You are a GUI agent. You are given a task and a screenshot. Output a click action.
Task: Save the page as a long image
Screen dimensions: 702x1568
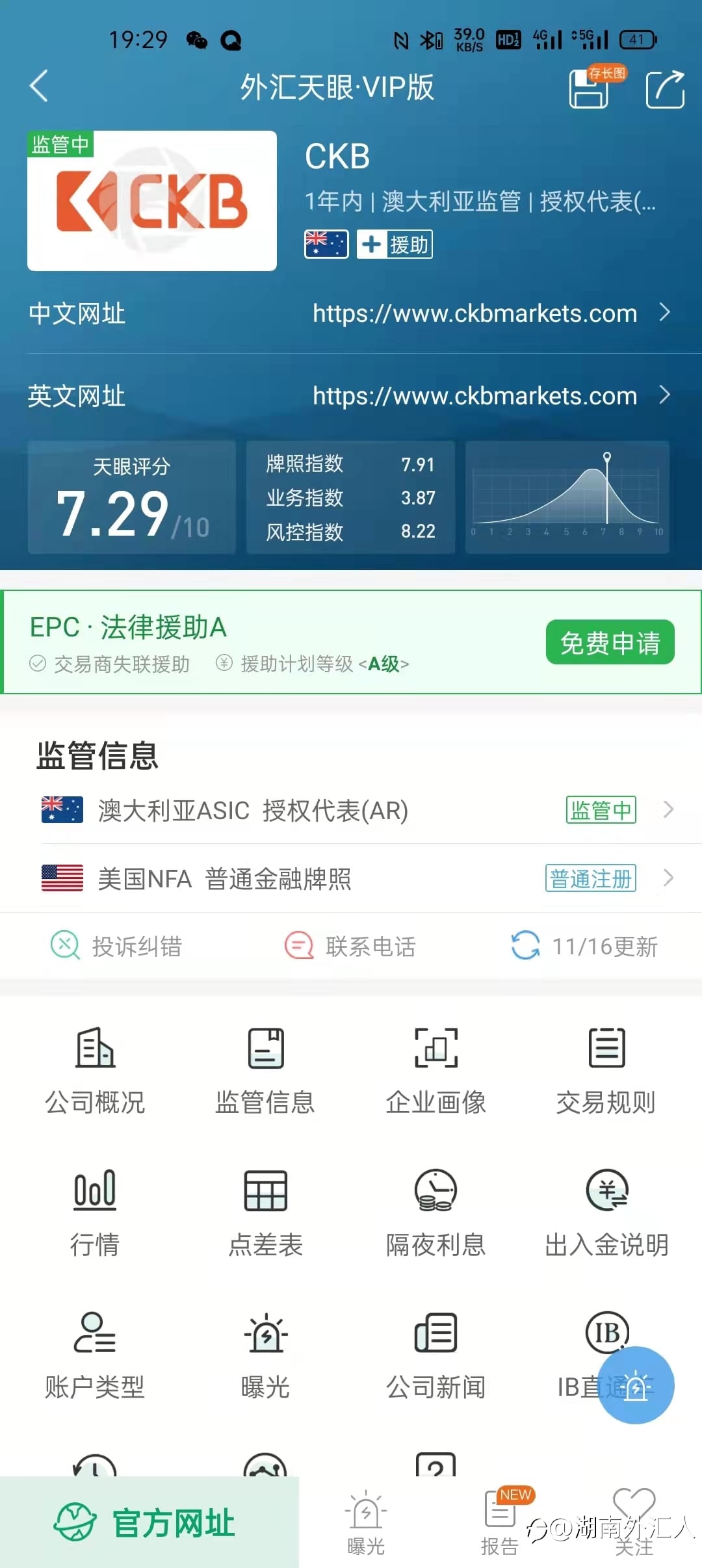590,88
